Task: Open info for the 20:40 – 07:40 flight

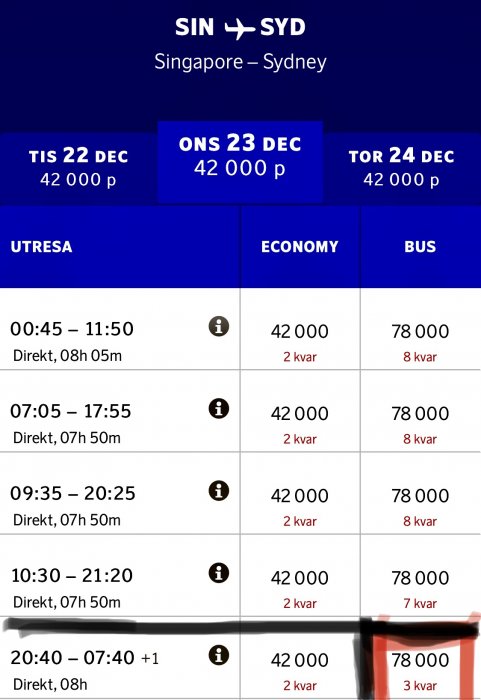Action: point(219,655)
